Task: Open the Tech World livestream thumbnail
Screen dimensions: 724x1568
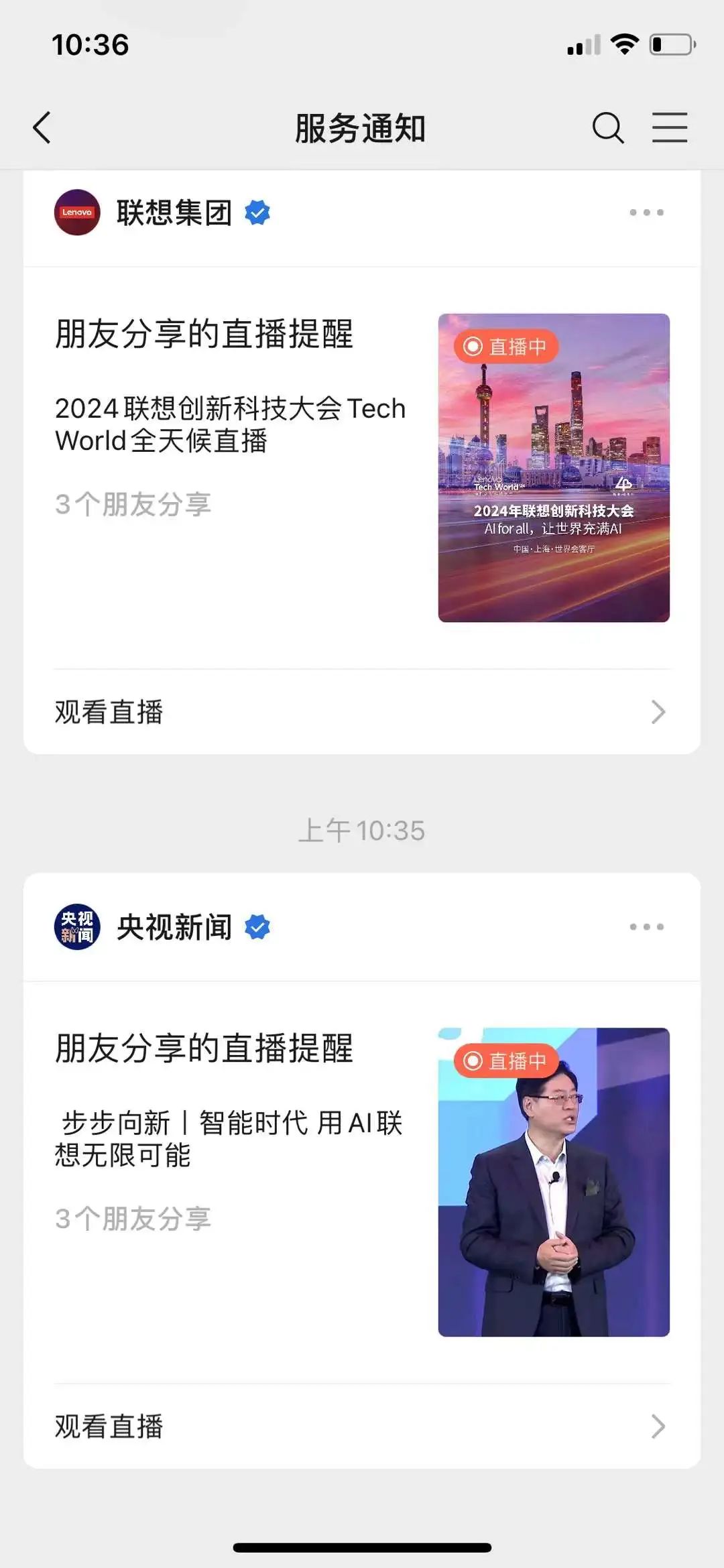Action: 554,468
